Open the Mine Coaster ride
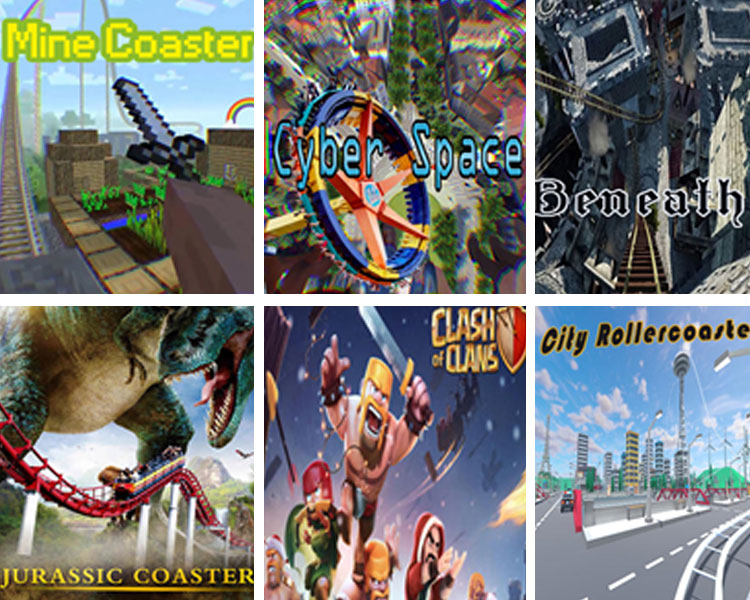Image resolution: width=750 pixels, height=600 pixels. [x=127, y=147]
